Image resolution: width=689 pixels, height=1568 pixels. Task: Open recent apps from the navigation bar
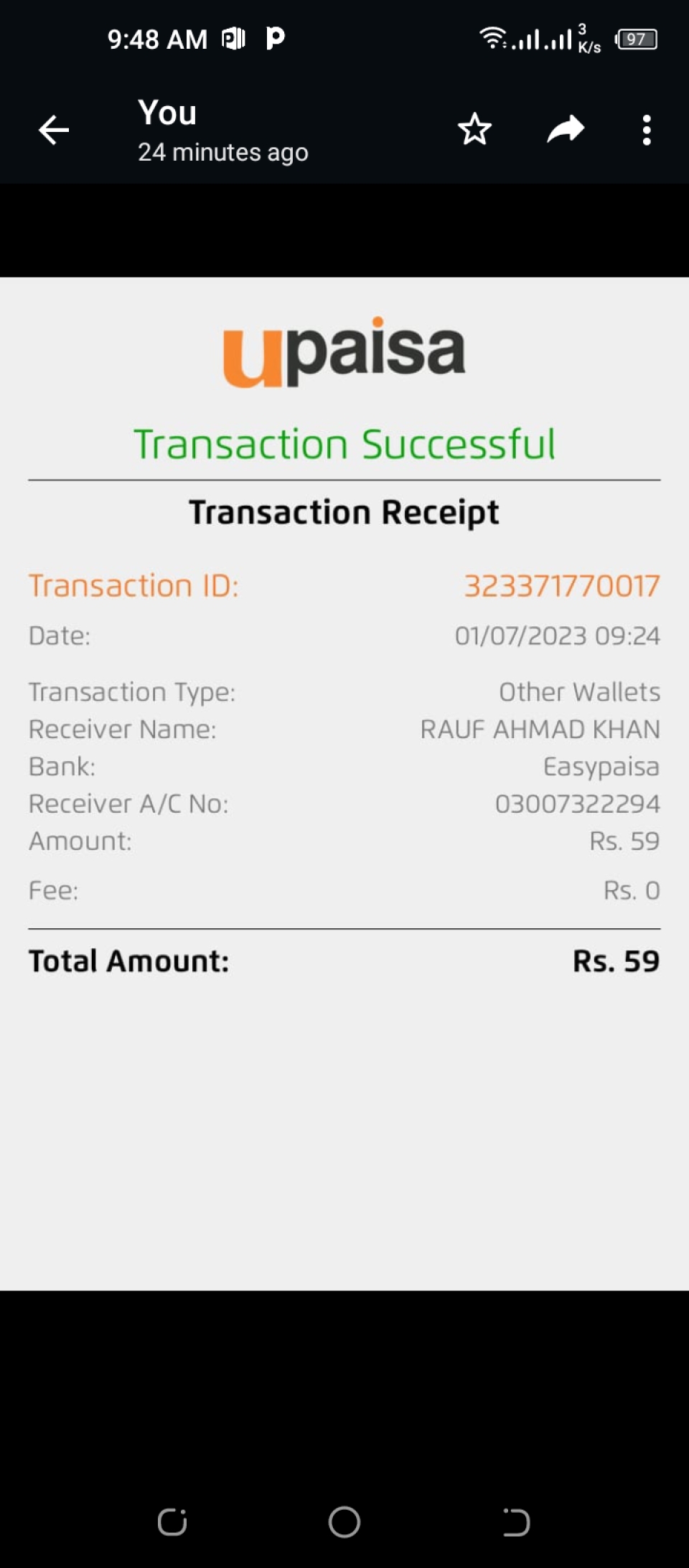click(x=172, y=1521)
